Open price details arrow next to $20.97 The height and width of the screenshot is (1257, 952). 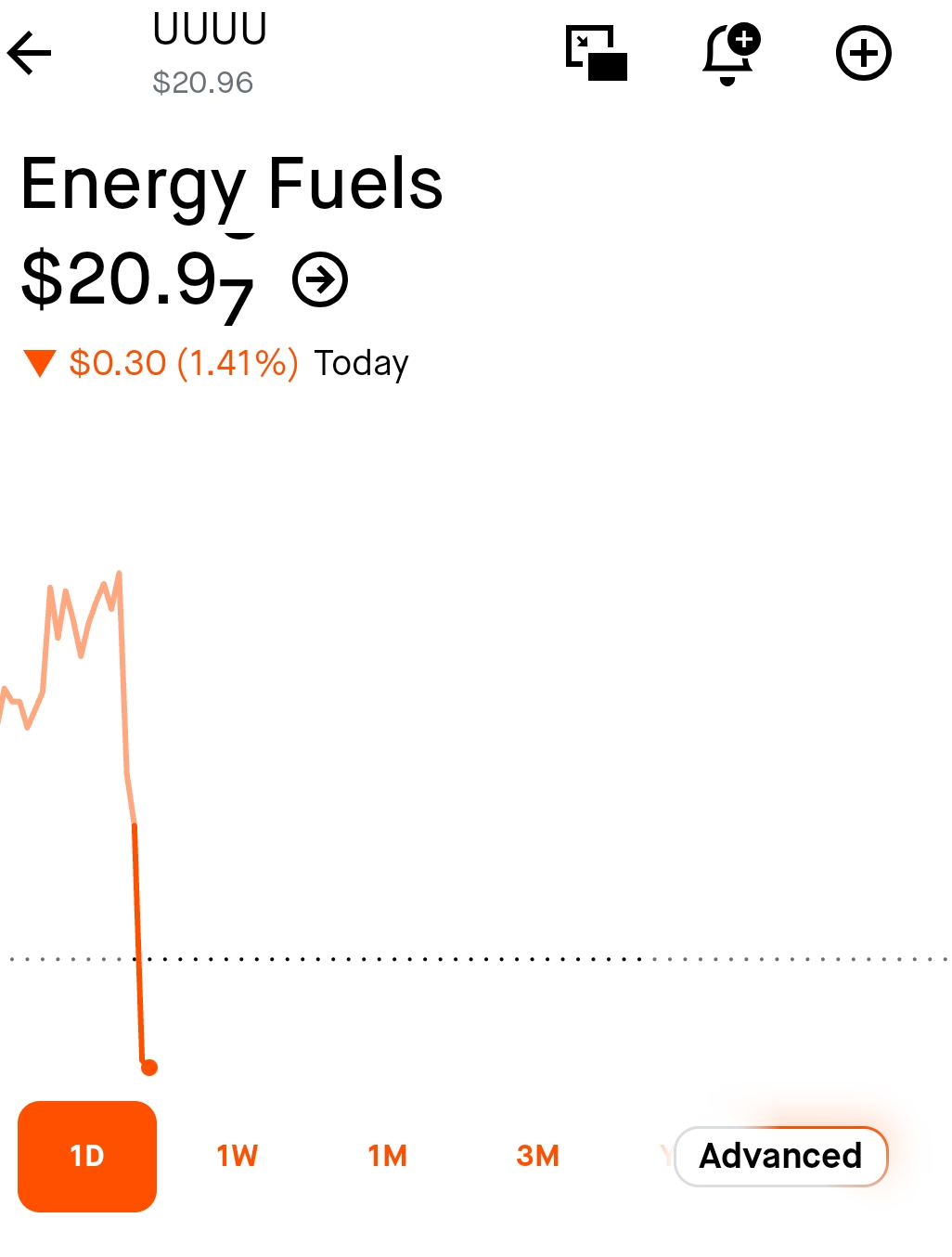[320, 279]
